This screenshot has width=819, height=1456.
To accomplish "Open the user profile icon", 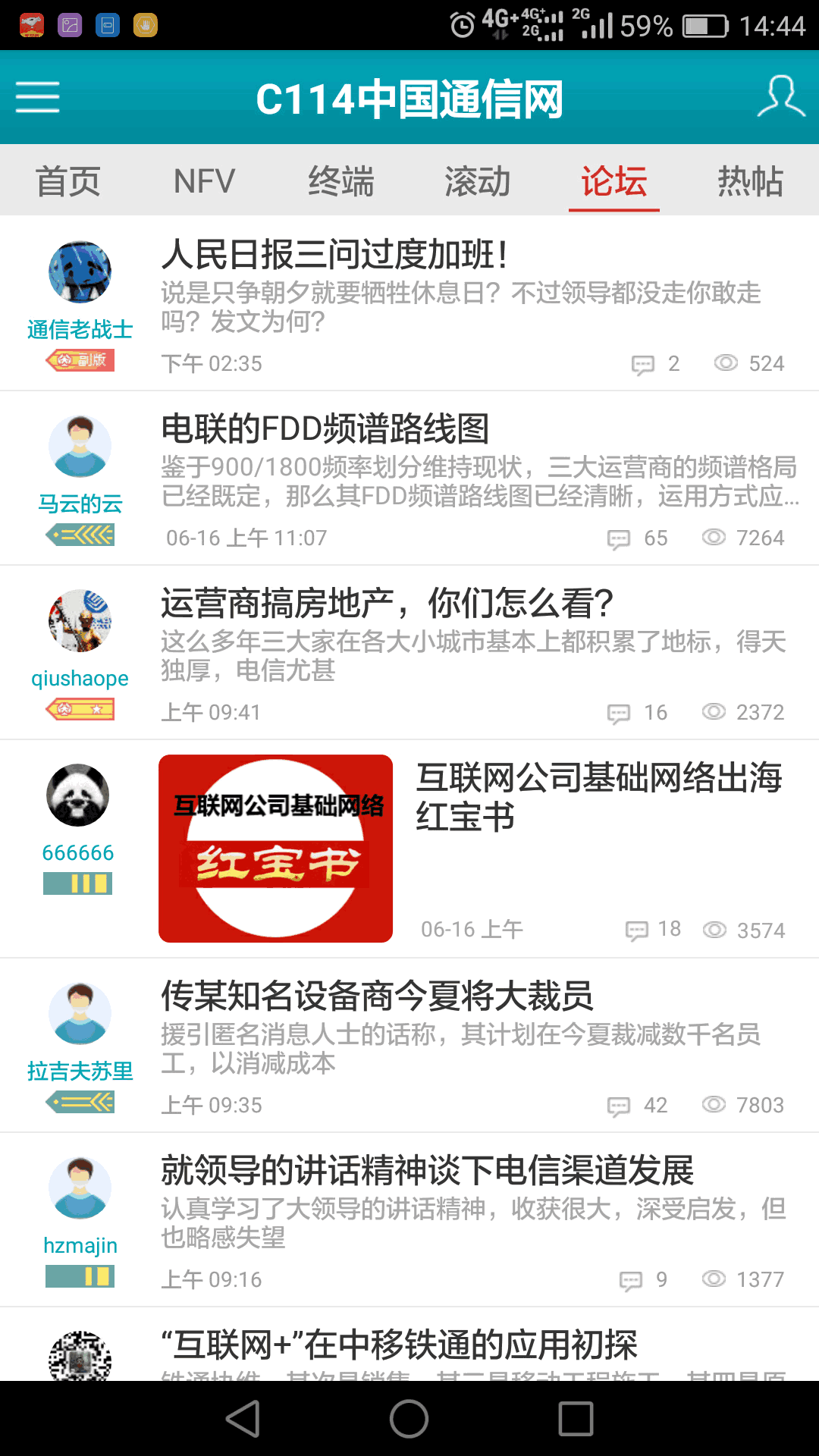I will [x=780, y=97].
